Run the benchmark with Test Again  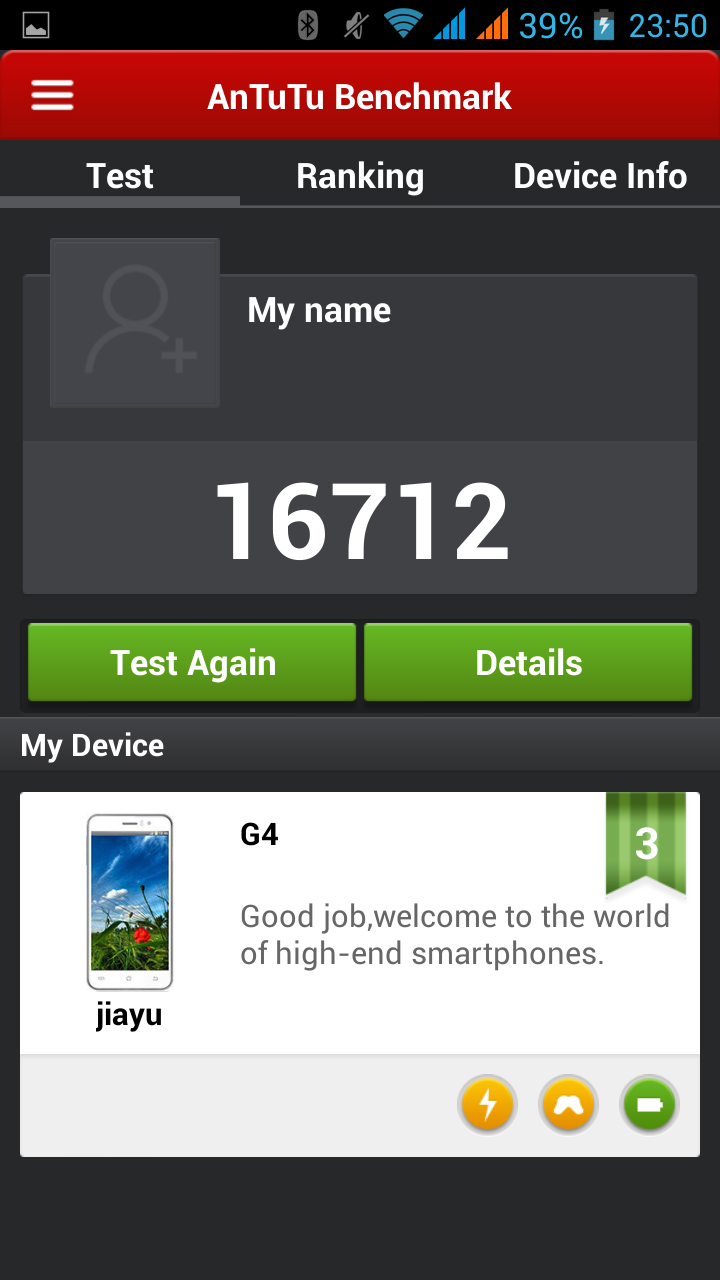192,662
